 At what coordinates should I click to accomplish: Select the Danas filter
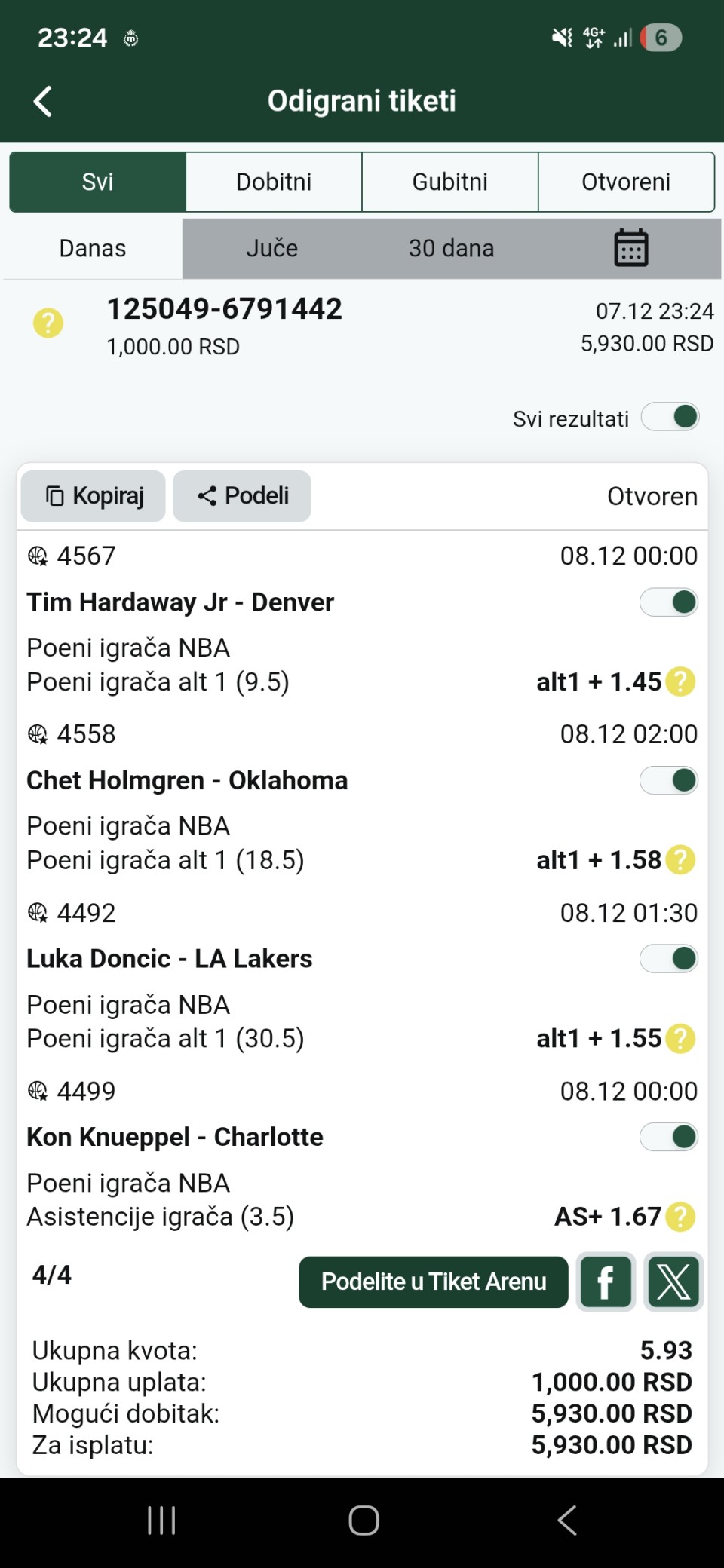point(93,248)
